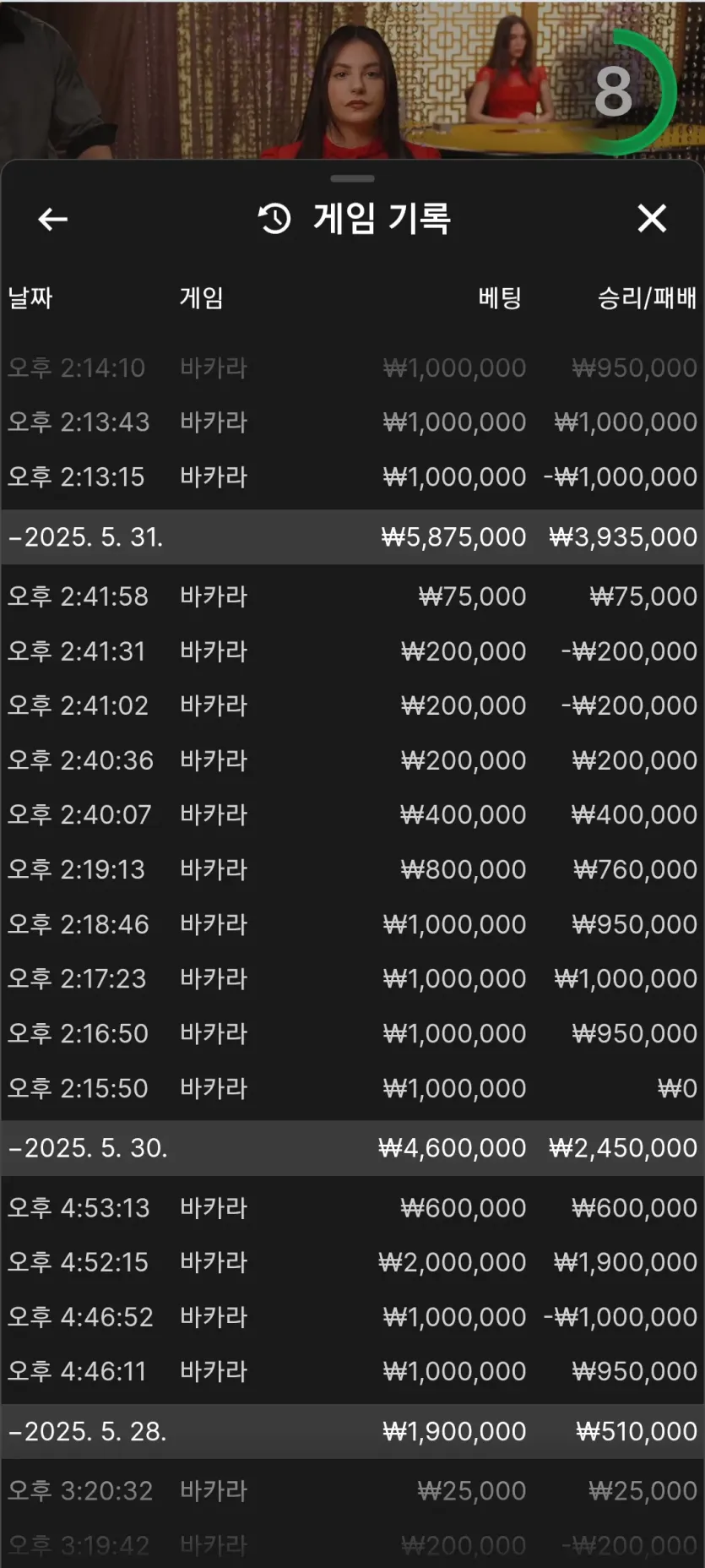Collapse the 2025. 5. 28. date section

point(352,1431)
